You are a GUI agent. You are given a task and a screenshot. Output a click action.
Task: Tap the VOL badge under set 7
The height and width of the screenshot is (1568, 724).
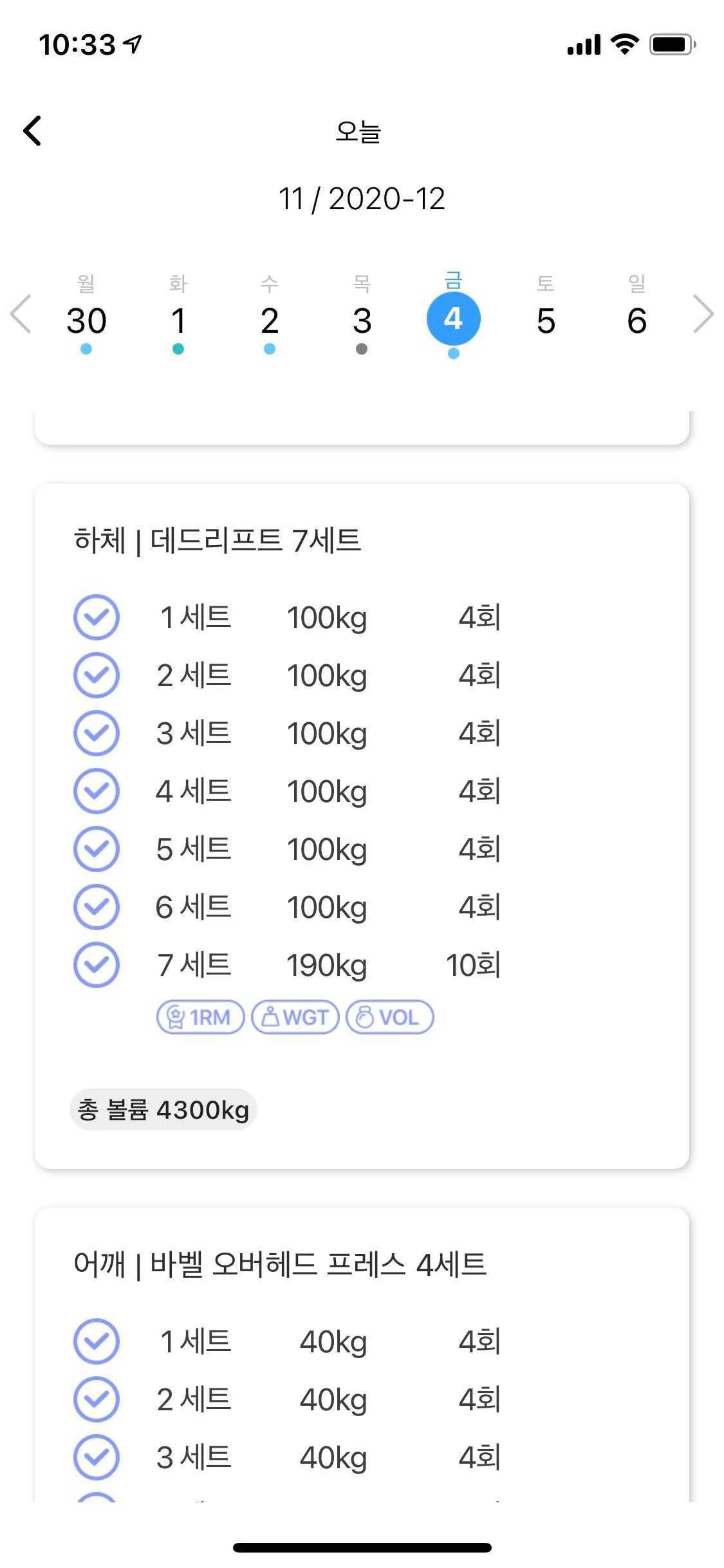(389, 1017)
